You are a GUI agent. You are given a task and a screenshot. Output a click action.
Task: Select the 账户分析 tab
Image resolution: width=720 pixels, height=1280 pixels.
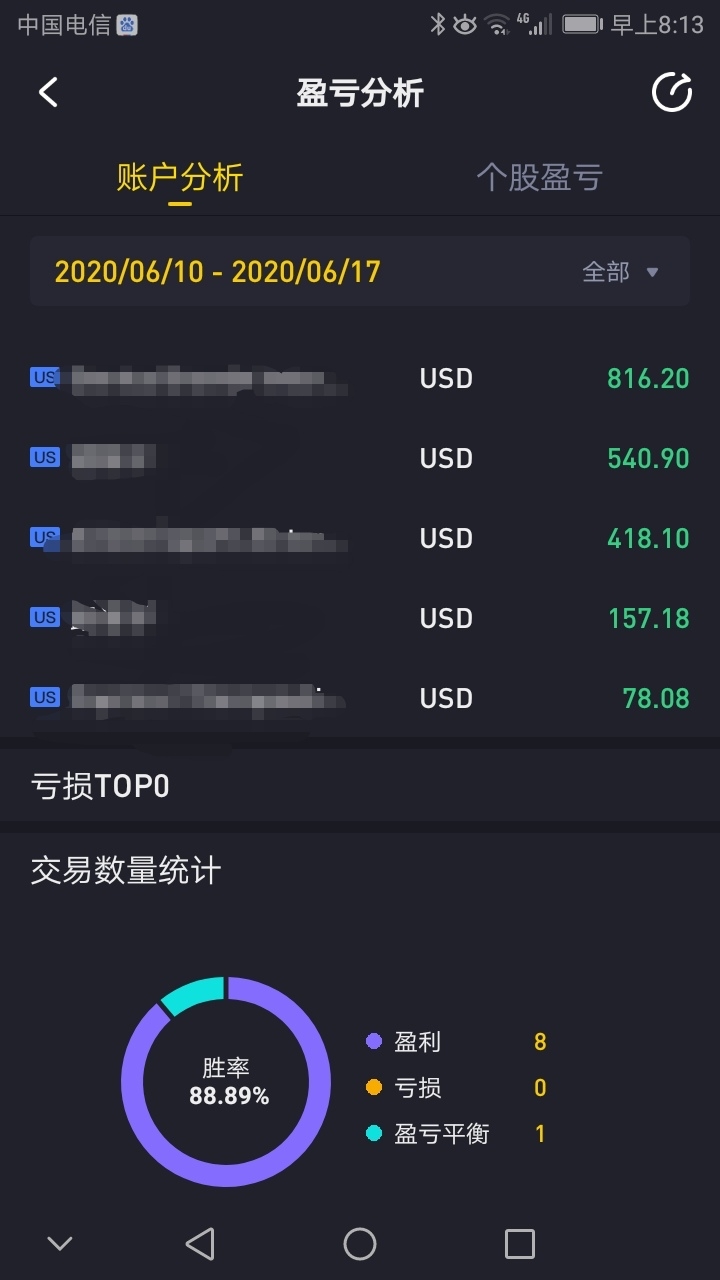point(180,178)
